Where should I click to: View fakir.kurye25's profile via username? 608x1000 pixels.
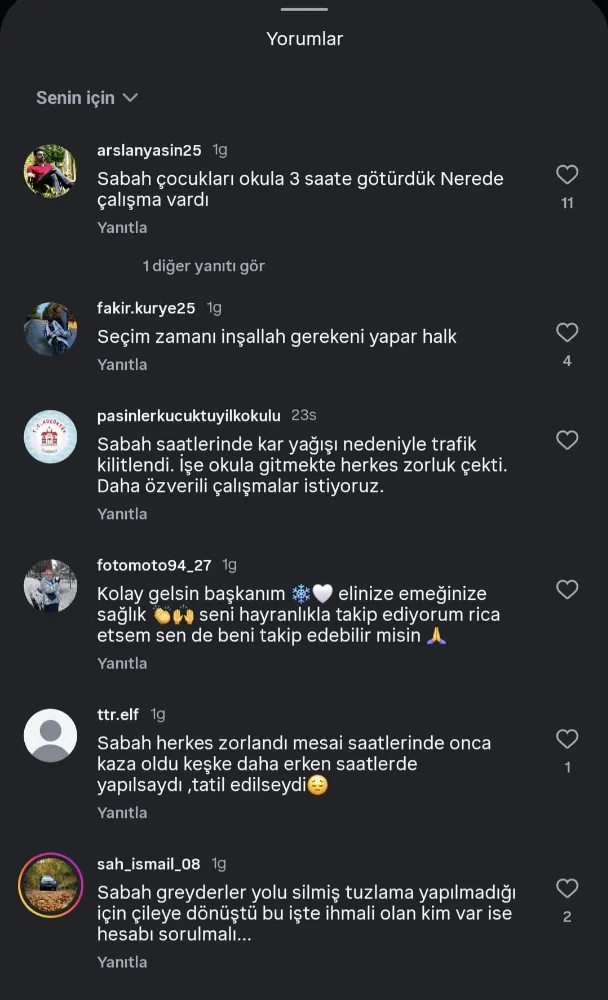[x=146, y=308]
